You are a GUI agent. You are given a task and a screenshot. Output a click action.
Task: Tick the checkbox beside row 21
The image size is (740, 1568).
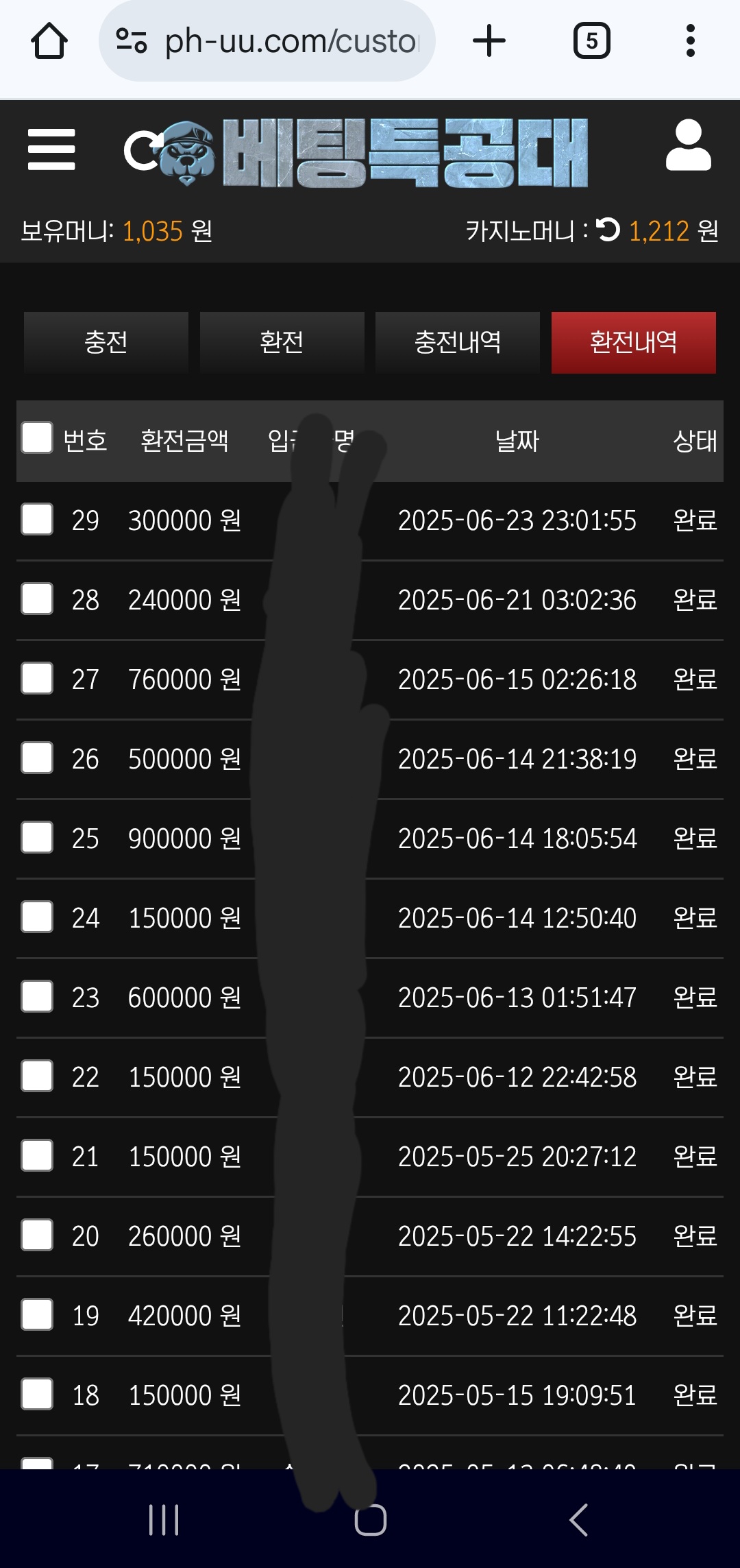(37, 1155)
